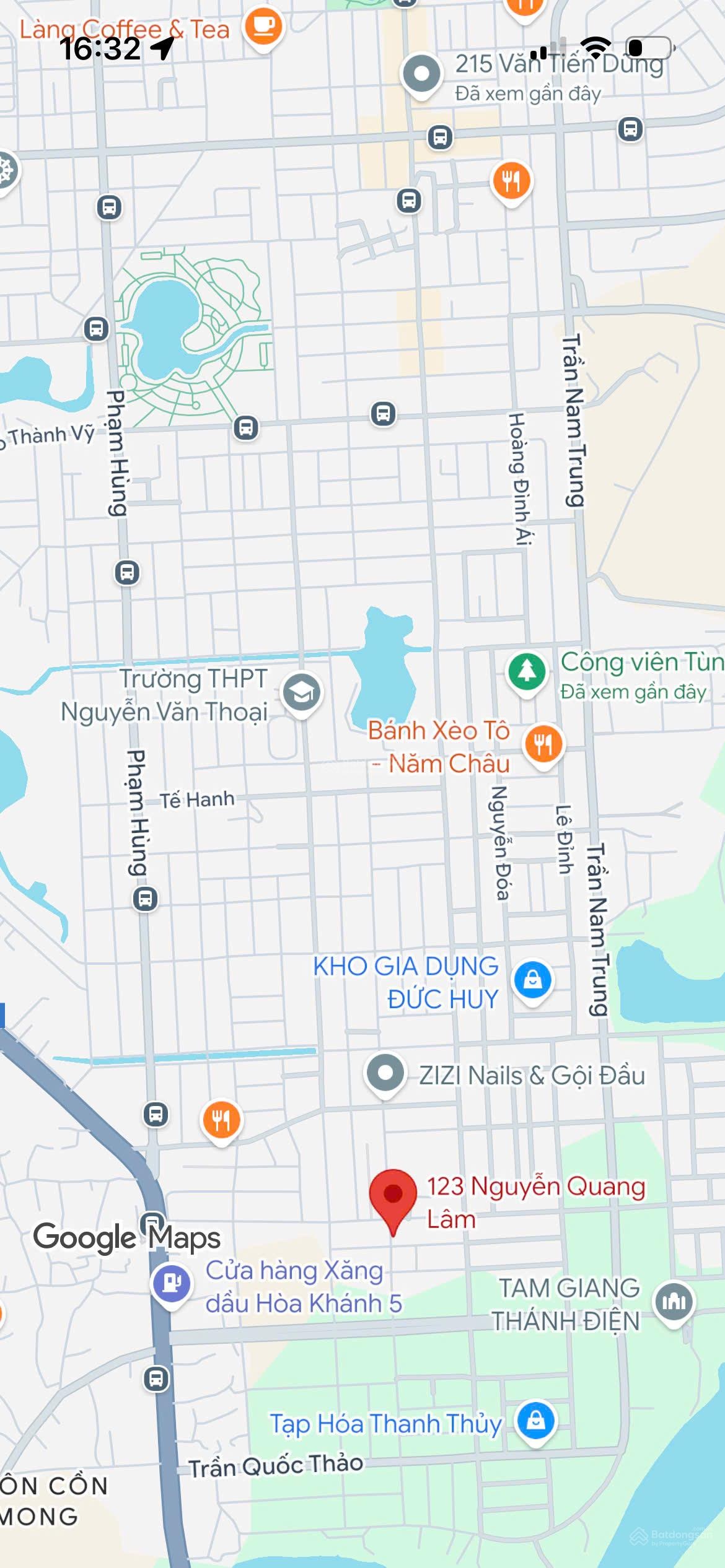
Task: Open the Cửa hàng Xăng dầu Hòa Khánh 5 pin
Action: (172, 1283)
